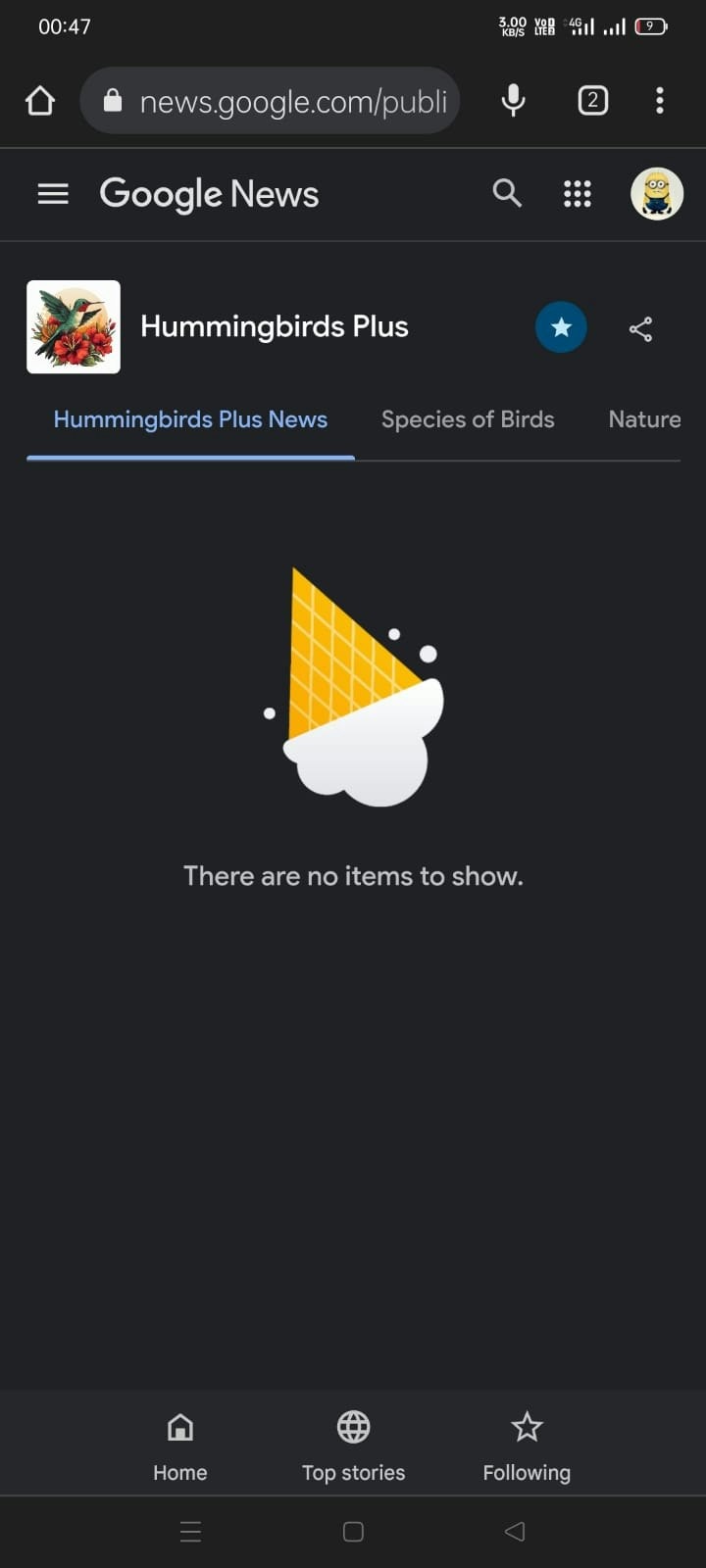Select the Hummingbirds Plus News tab
Viewport: 706px width, 1568px height.
point(190,419)
